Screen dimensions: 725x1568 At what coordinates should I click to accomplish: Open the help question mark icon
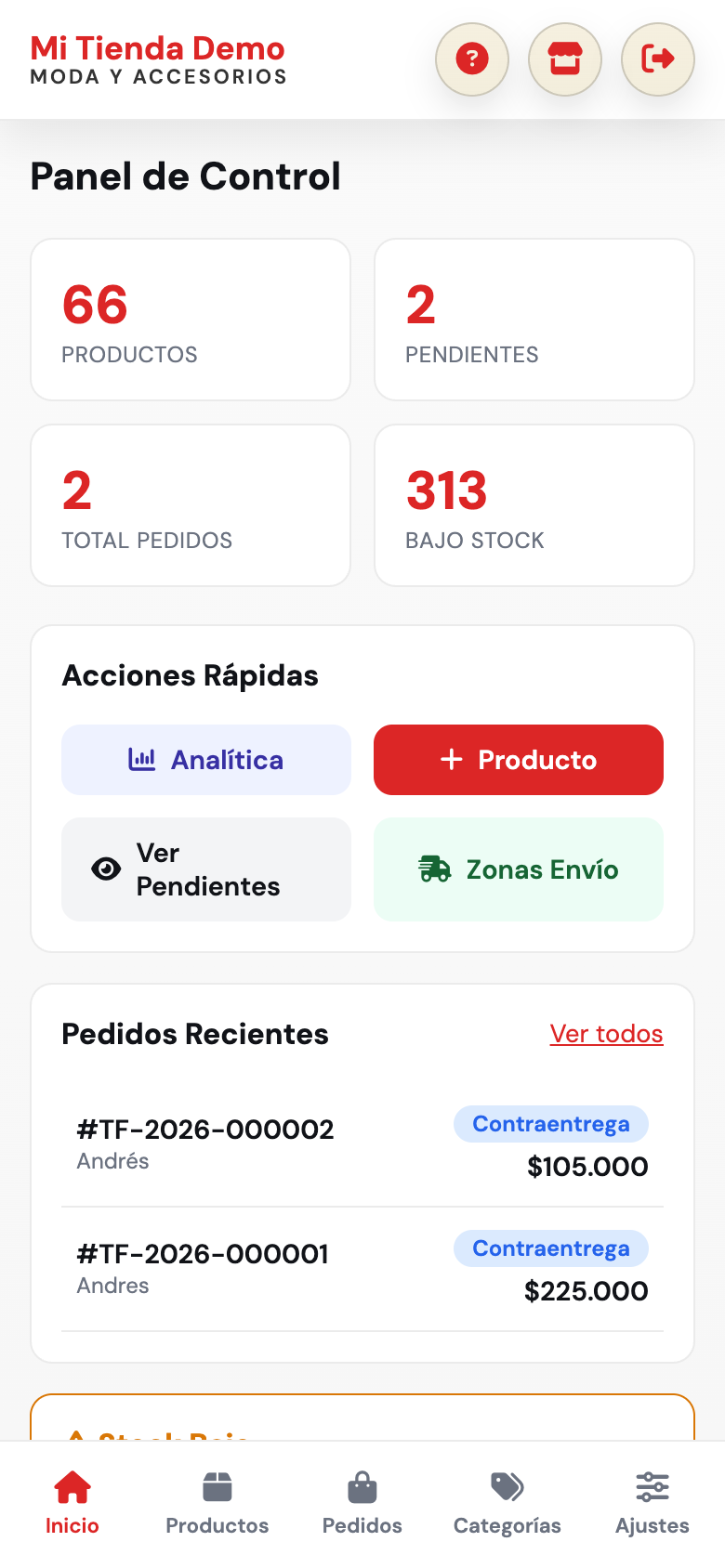[x=472, y=59]
